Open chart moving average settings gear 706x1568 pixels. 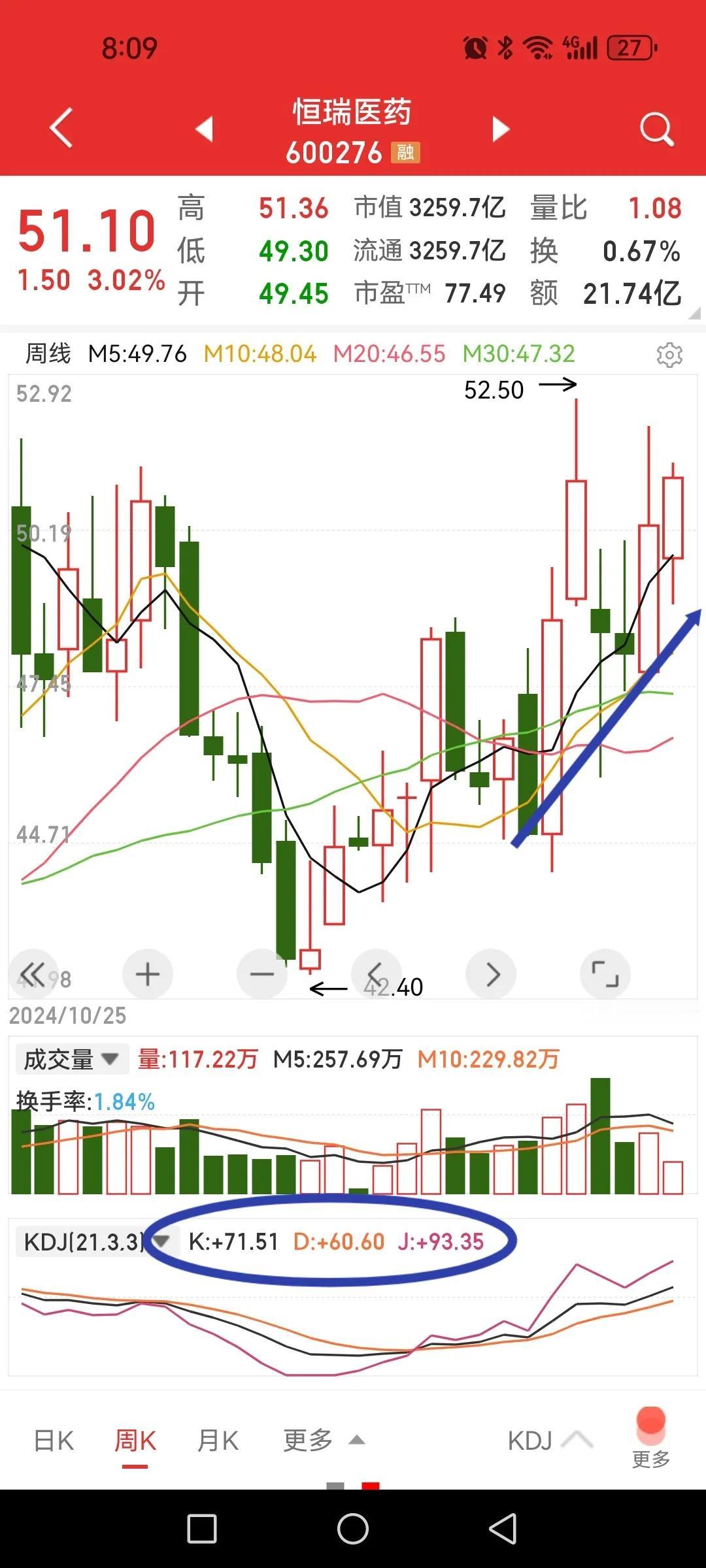point(669,354)
